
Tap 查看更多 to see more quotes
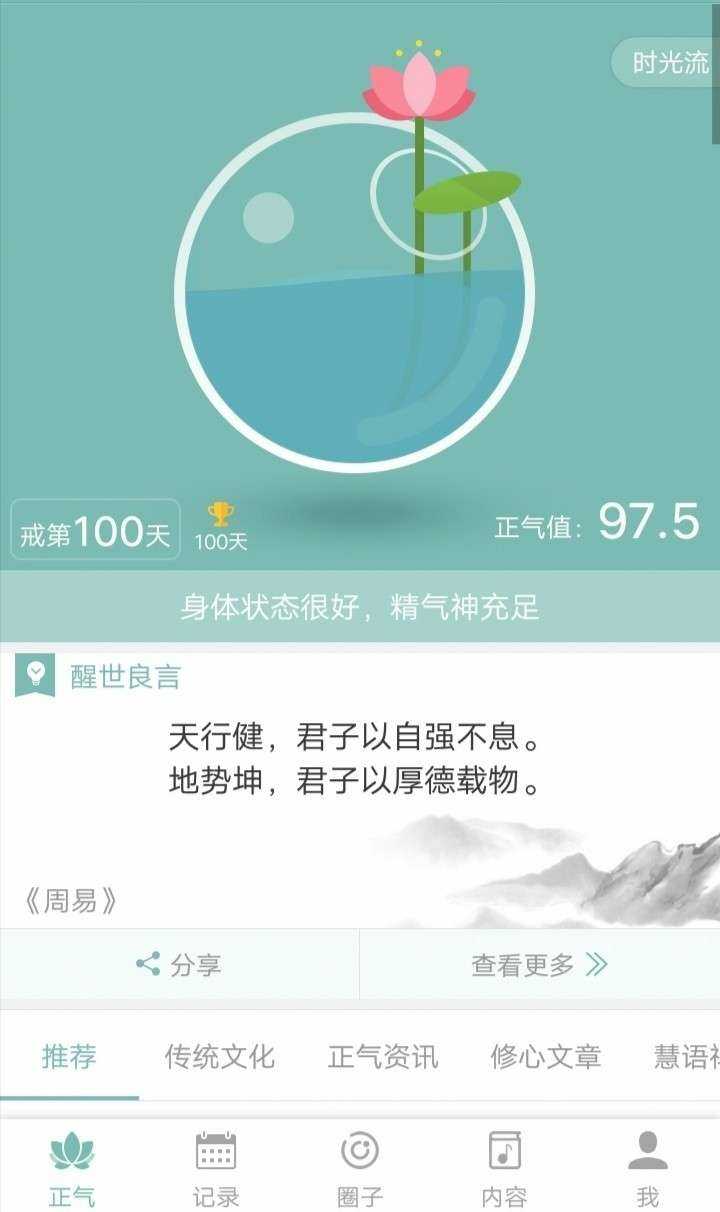pos(539,965)
